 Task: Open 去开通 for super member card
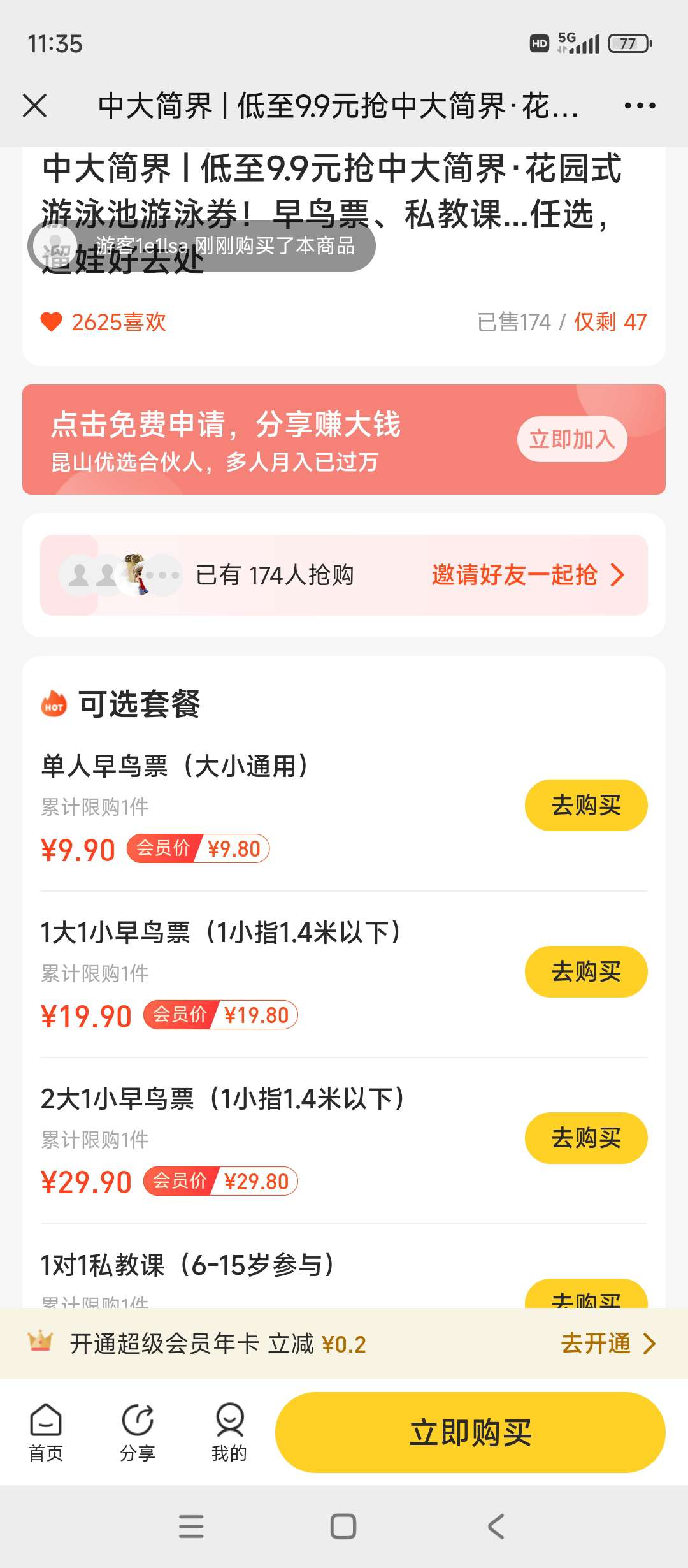tap(607, 1344)
